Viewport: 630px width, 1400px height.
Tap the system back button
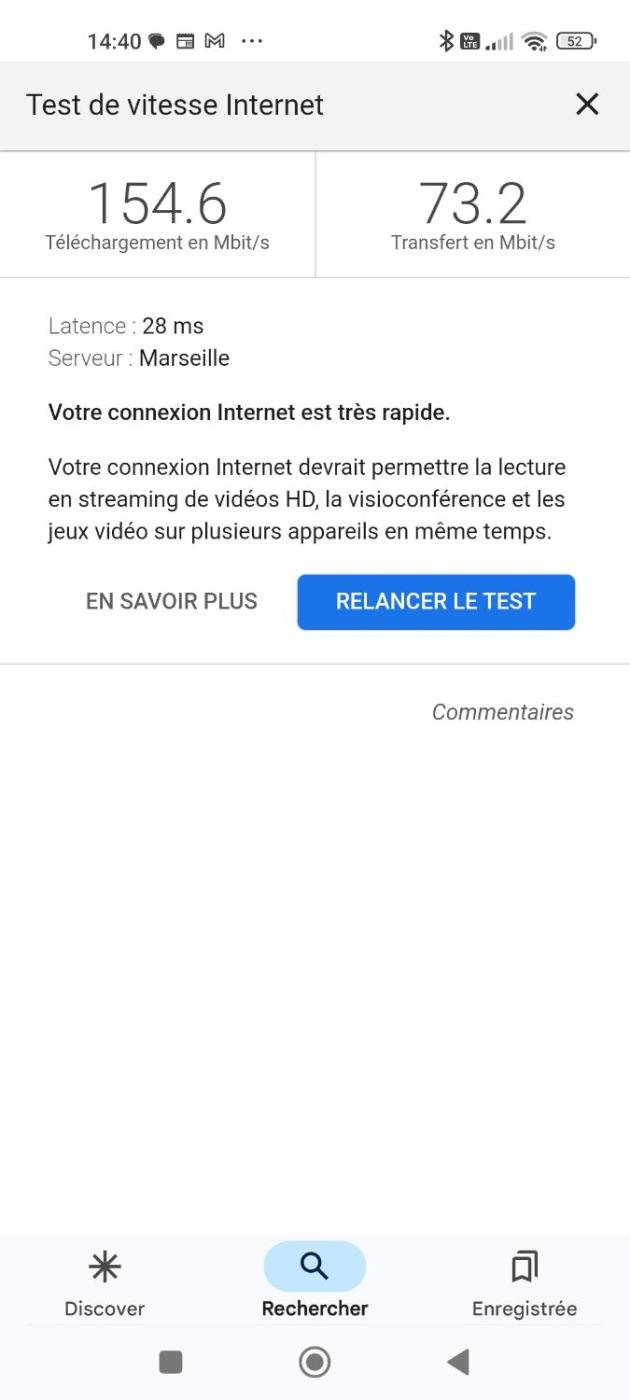(x=458, y=1361)
